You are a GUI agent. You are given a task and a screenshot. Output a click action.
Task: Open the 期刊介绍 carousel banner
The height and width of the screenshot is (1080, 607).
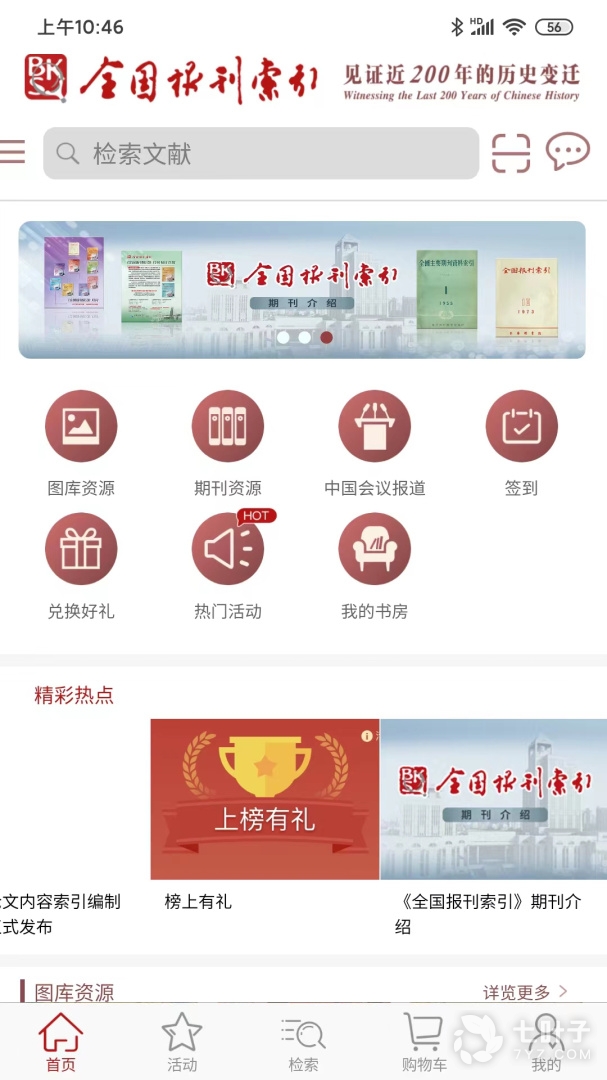[x=302, y=289]
